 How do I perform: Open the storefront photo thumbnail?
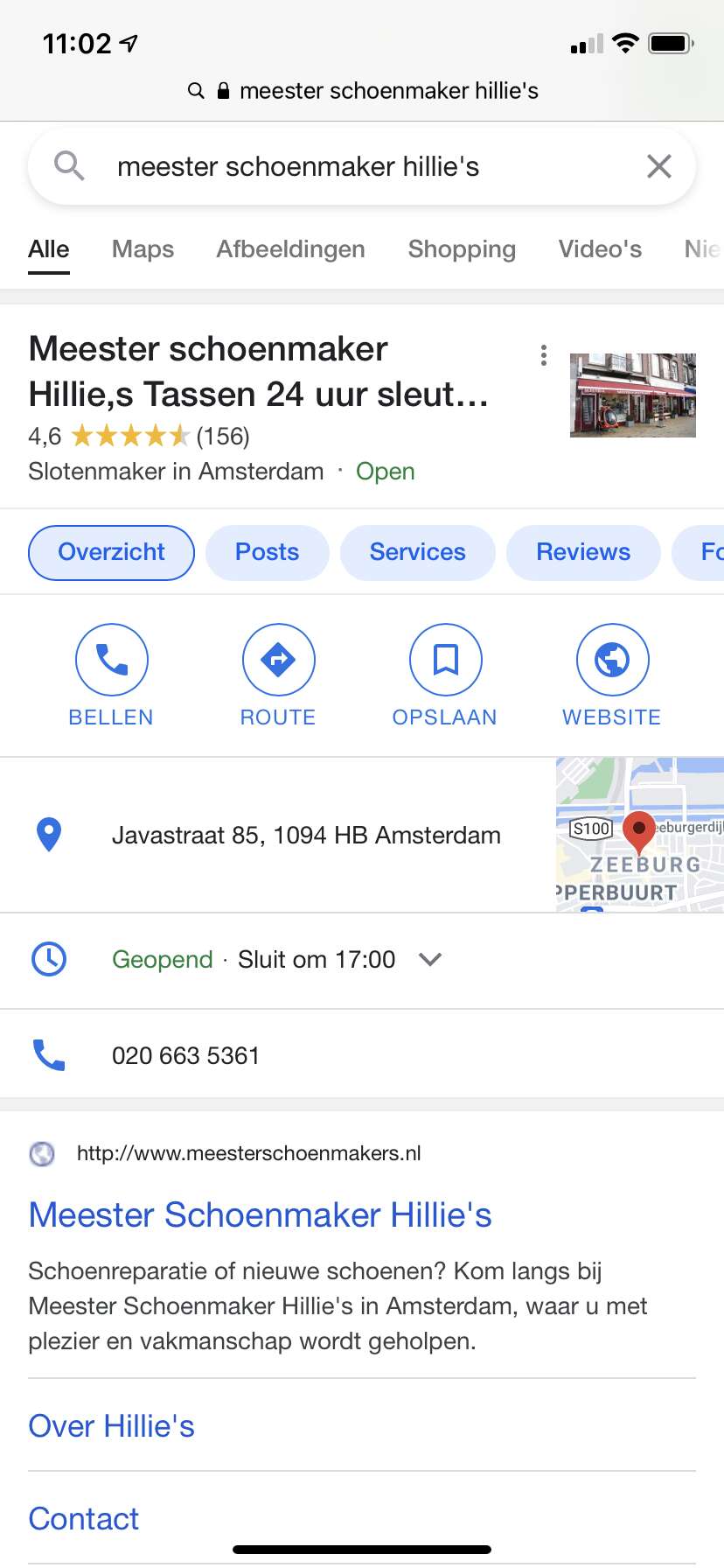pyautogui.click(x=633, y=395)
